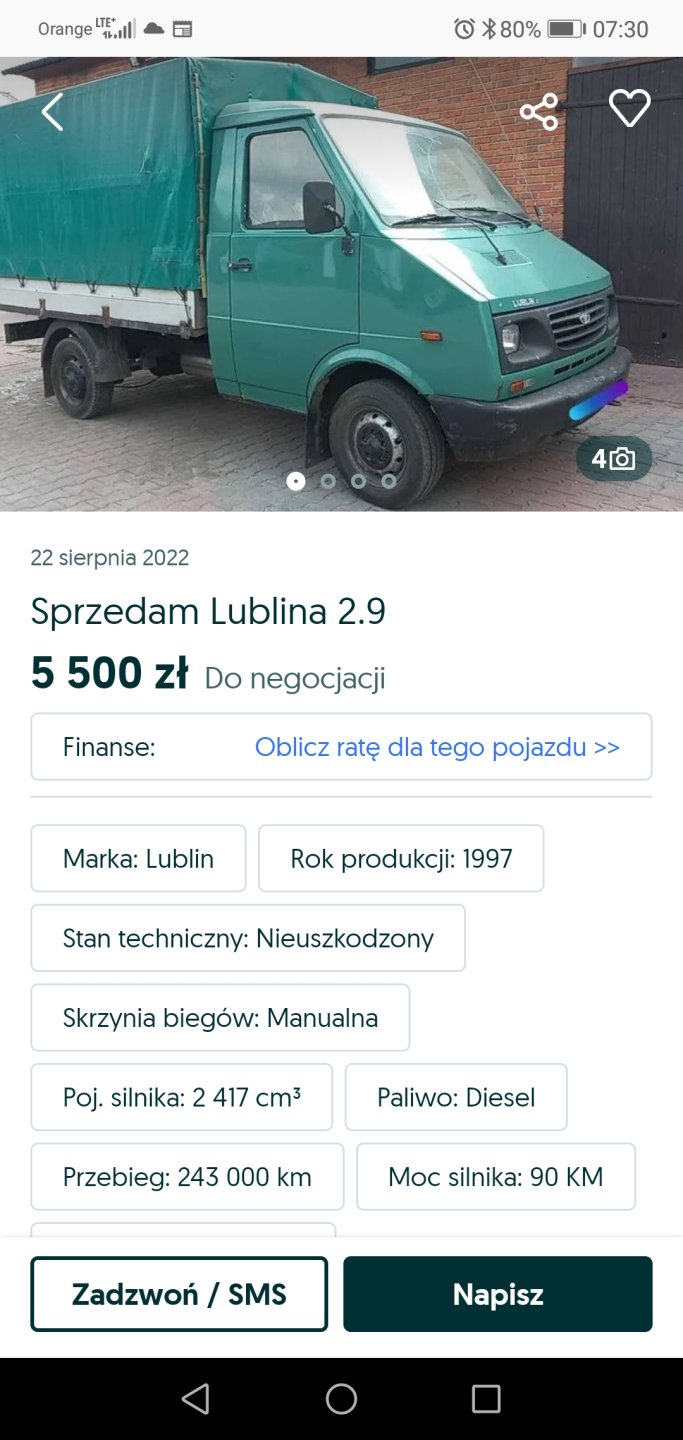Select the 'Marka: Lublin' chip
The height and width of the screenshot is (1440, 683).
click(x=138, y=858)
